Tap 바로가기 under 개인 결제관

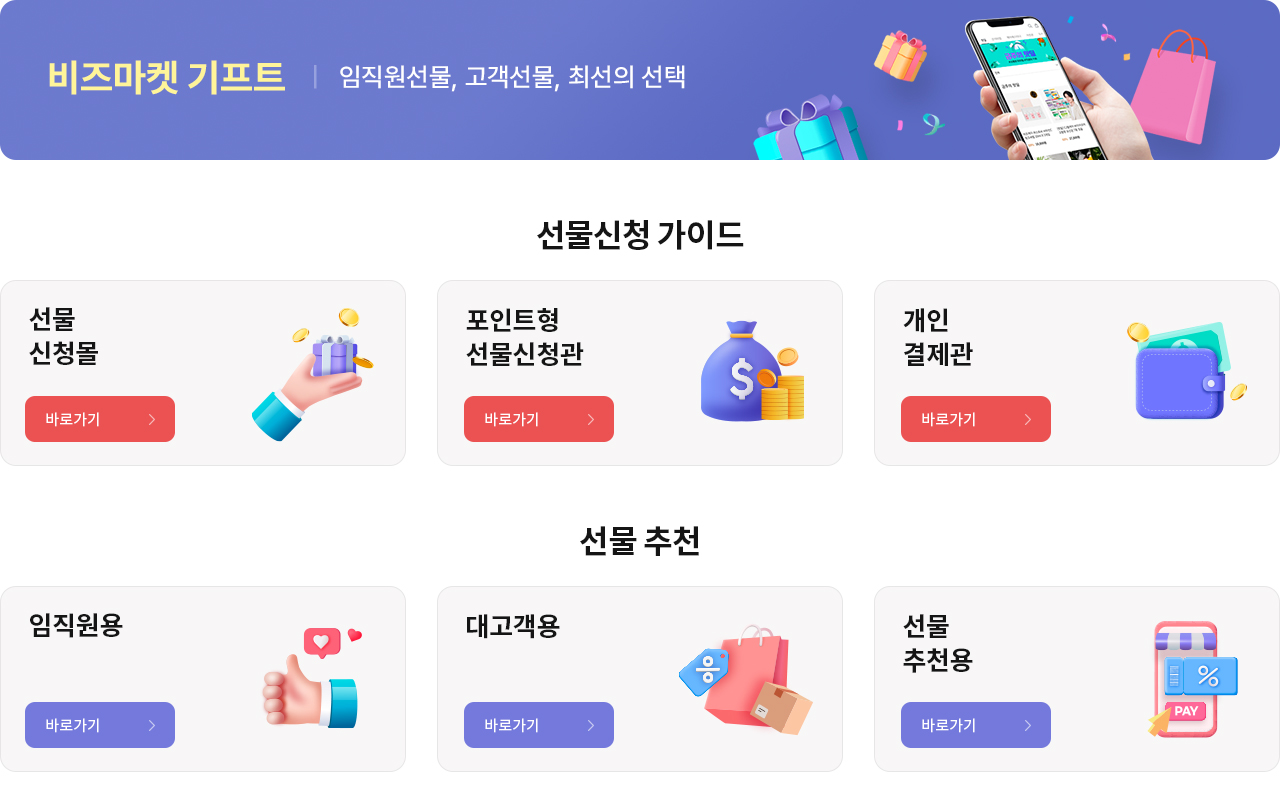tap(975, 419)
